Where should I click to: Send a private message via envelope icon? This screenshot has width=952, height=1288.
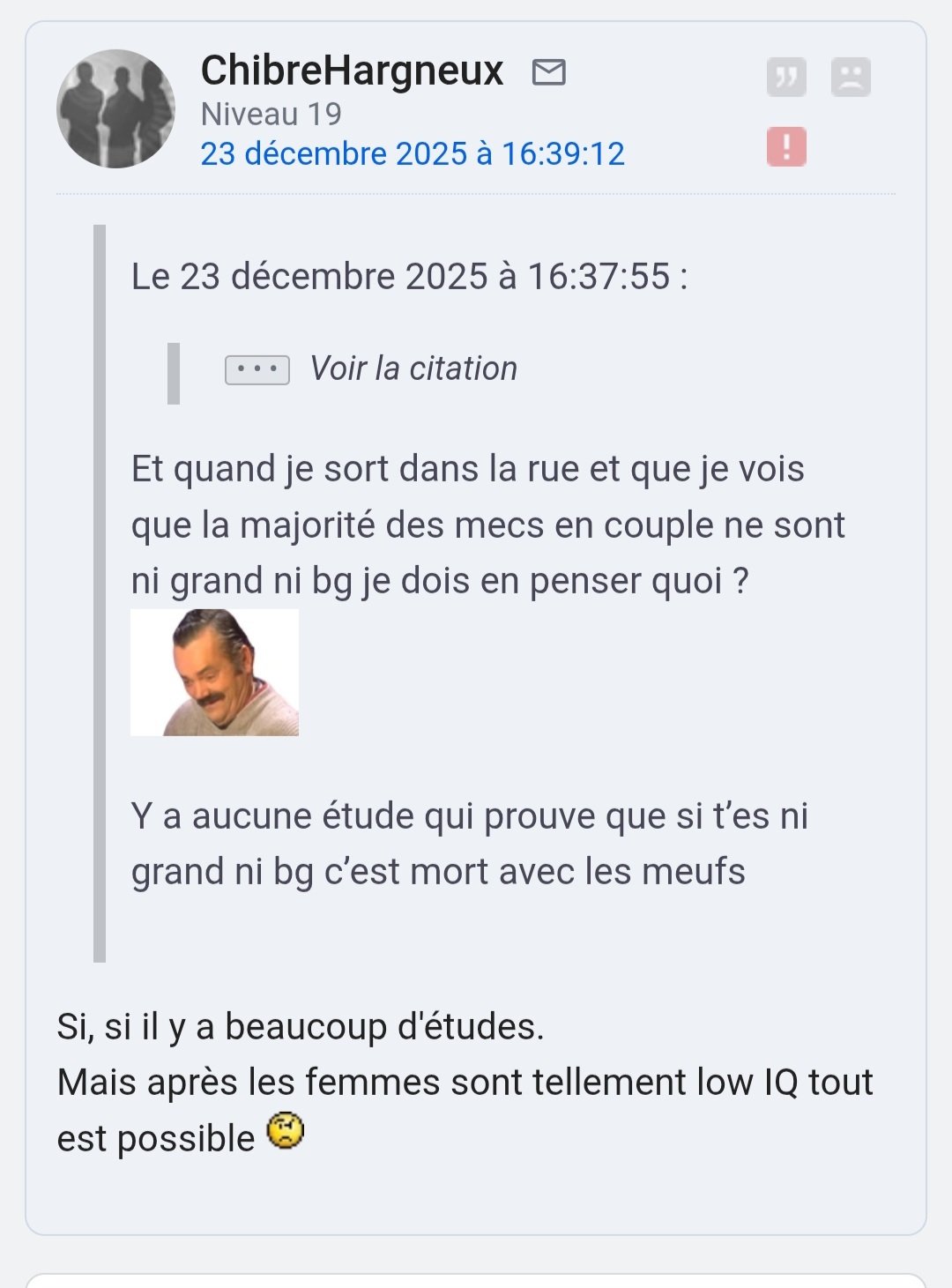(548, 72)
